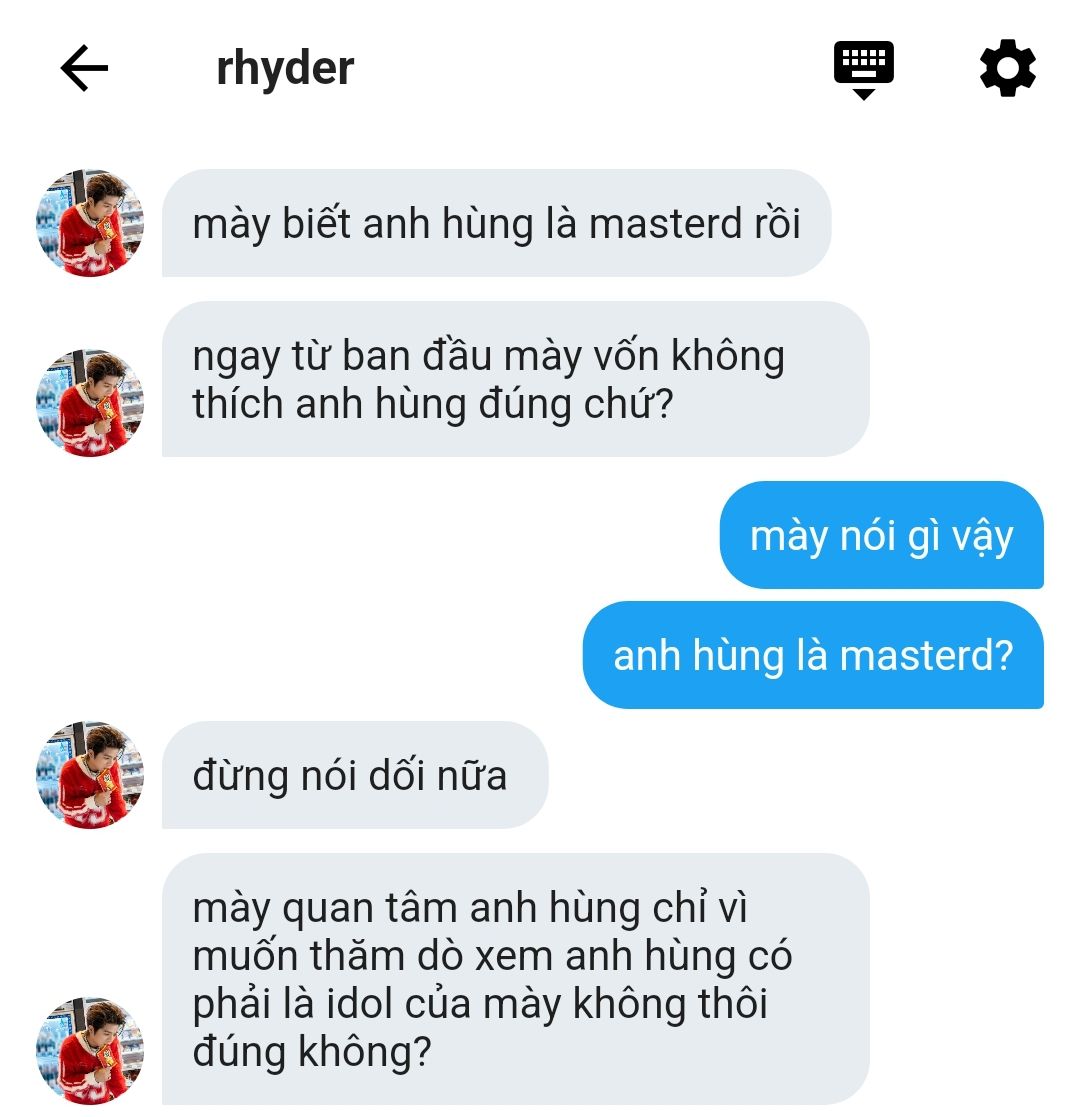Open the keyboard icon in the header
Screen dimensions: 1080x1117
coord(864,69)
